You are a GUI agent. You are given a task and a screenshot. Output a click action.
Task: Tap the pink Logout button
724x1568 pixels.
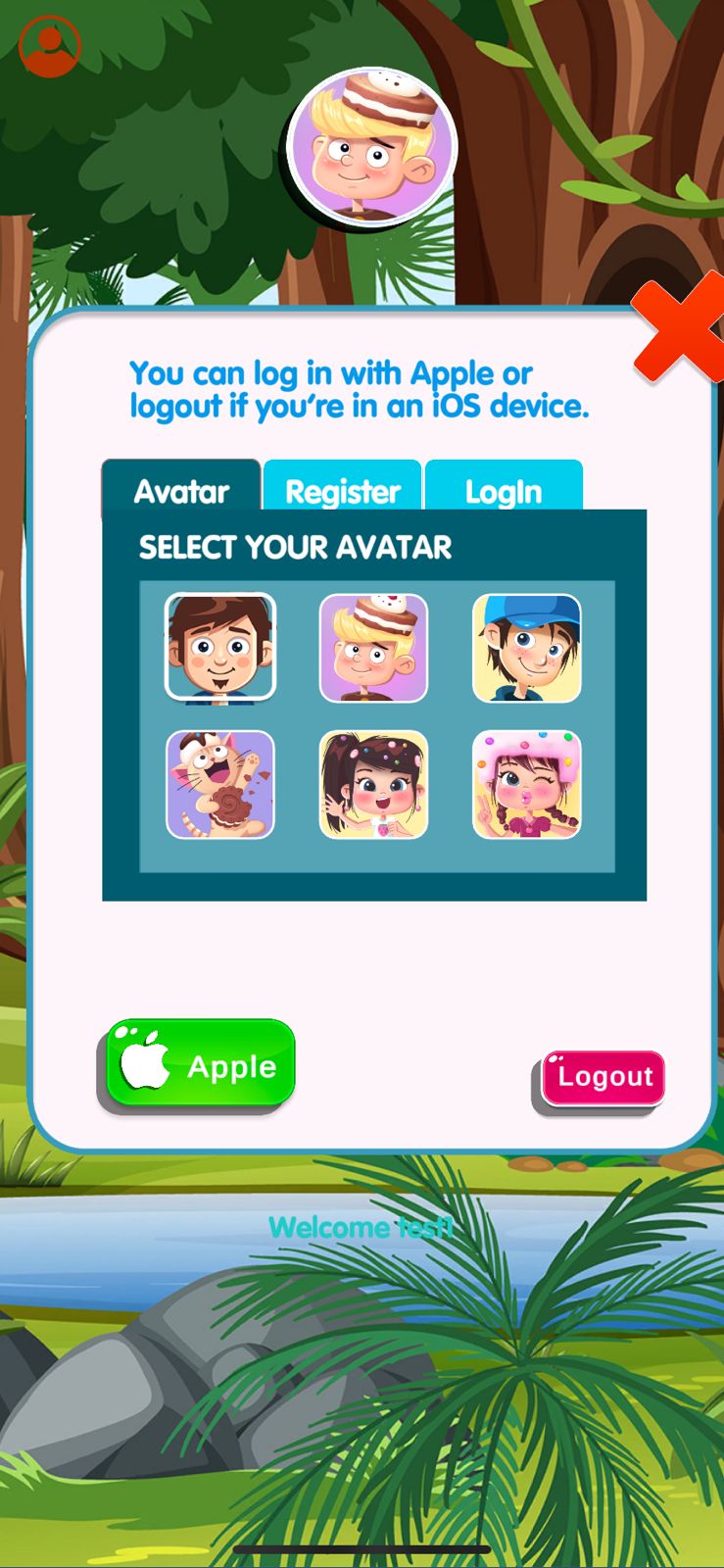point(603,1078)
